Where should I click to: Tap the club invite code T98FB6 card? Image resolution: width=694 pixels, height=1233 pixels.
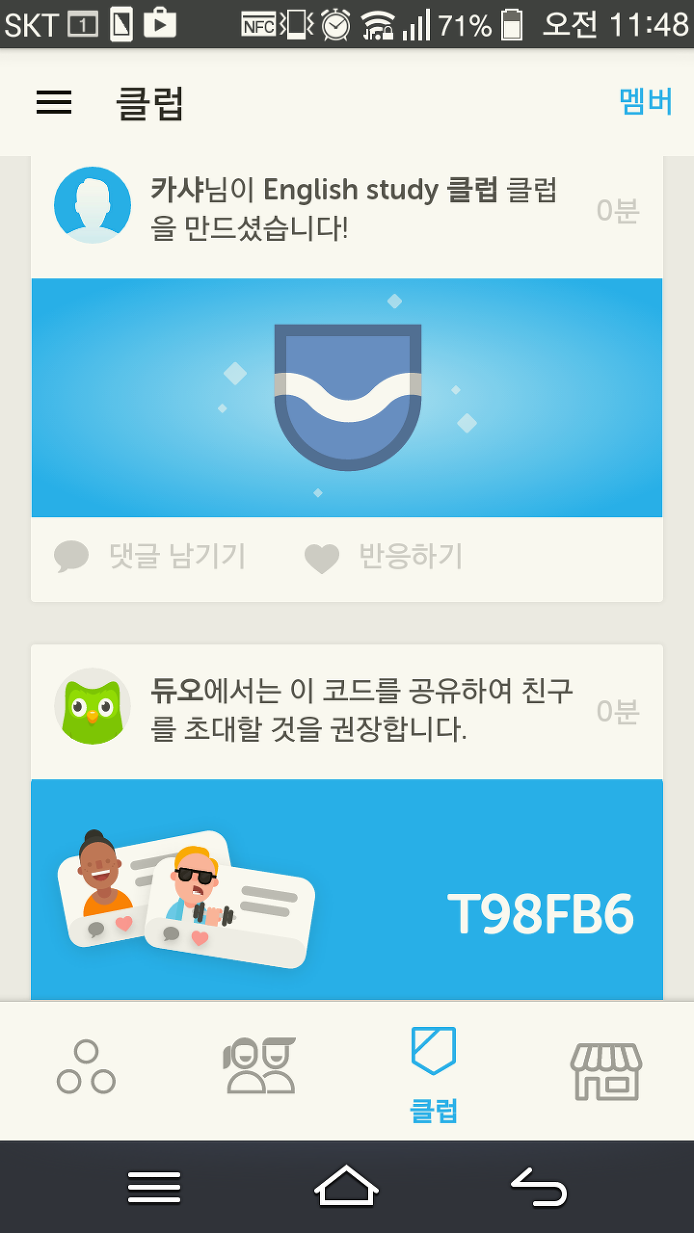[347, 890]
